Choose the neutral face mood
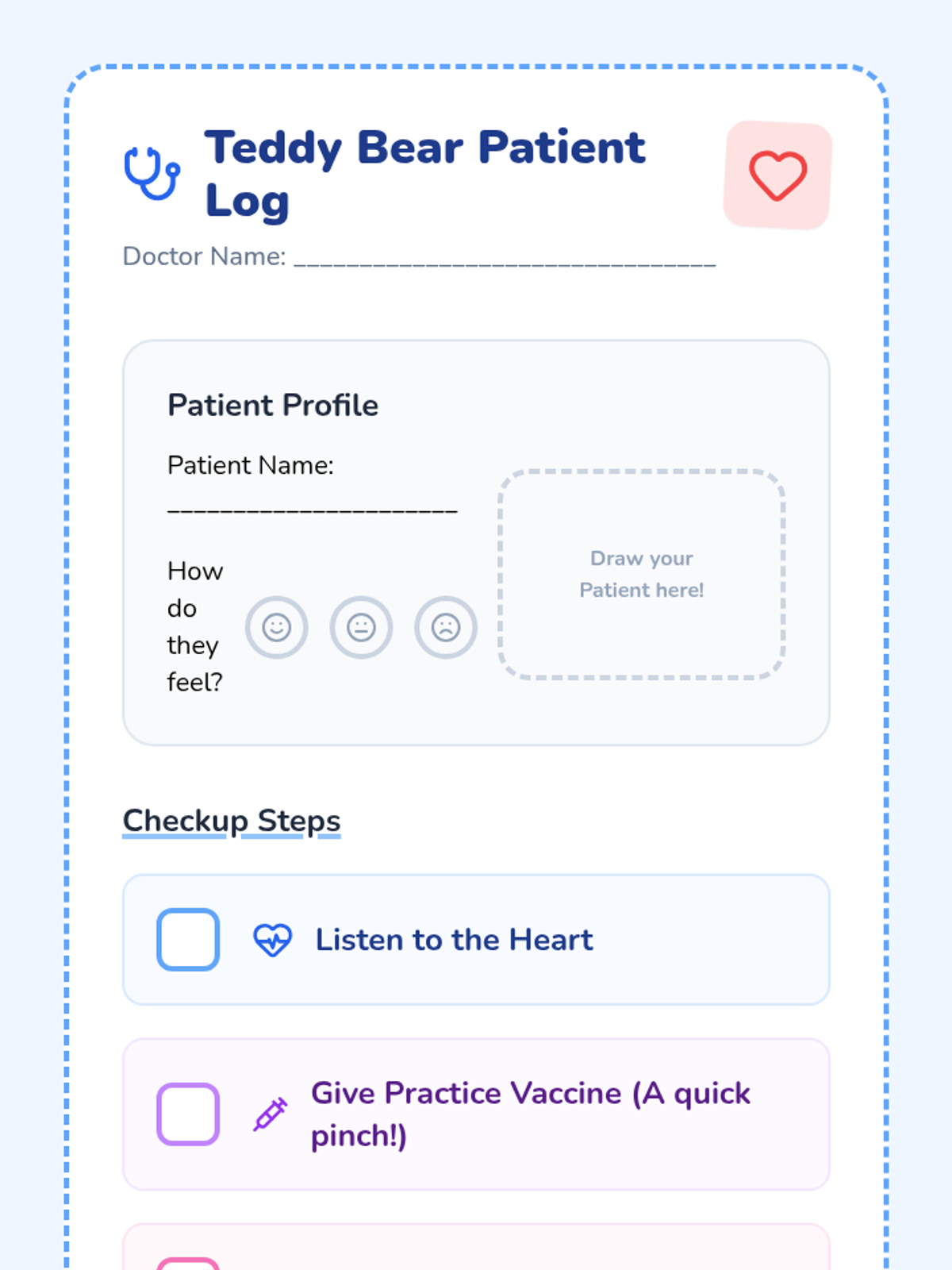 click(x=361, y=628)
